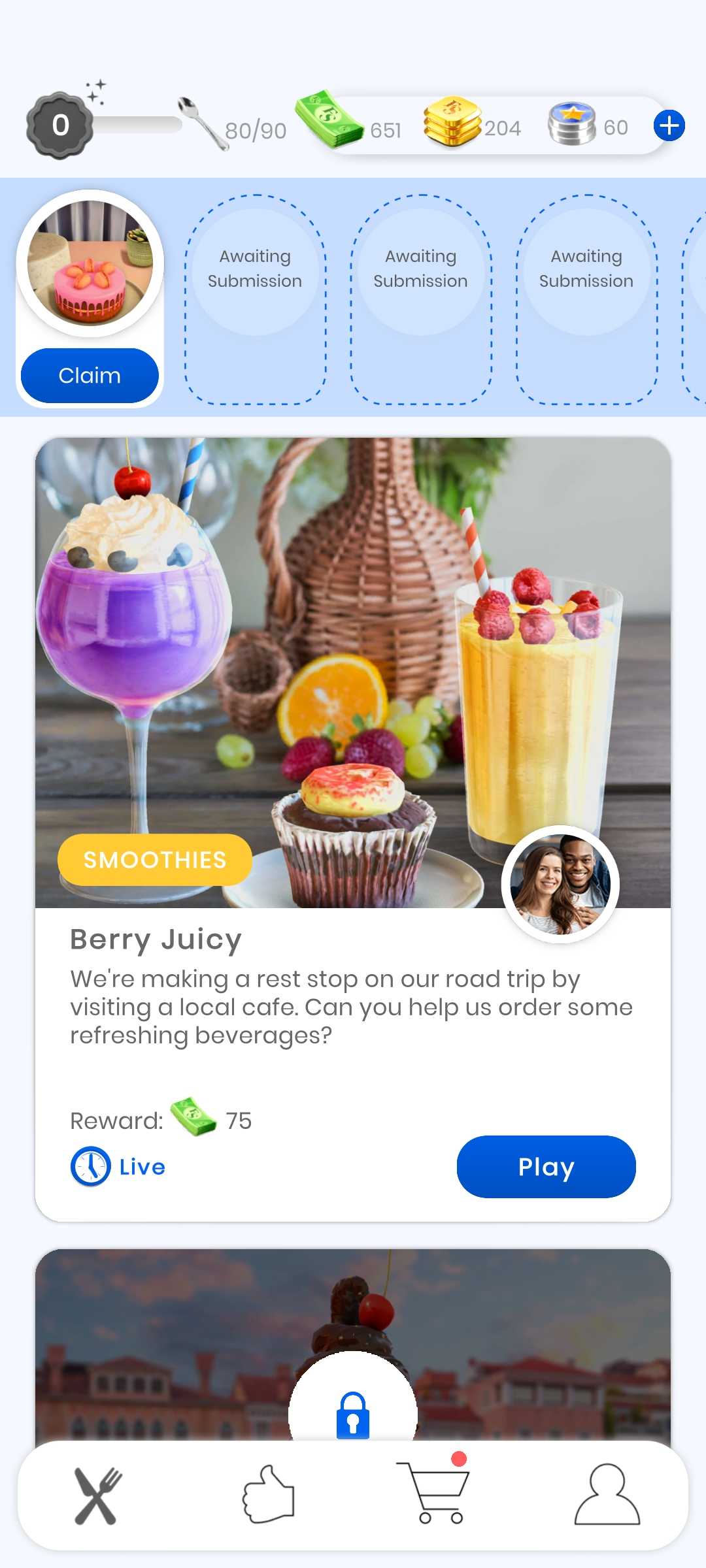The width and height of the screenshot is (706, 1568).
Task: Claim the cake submission reward
Action: (x=90, y=376)
